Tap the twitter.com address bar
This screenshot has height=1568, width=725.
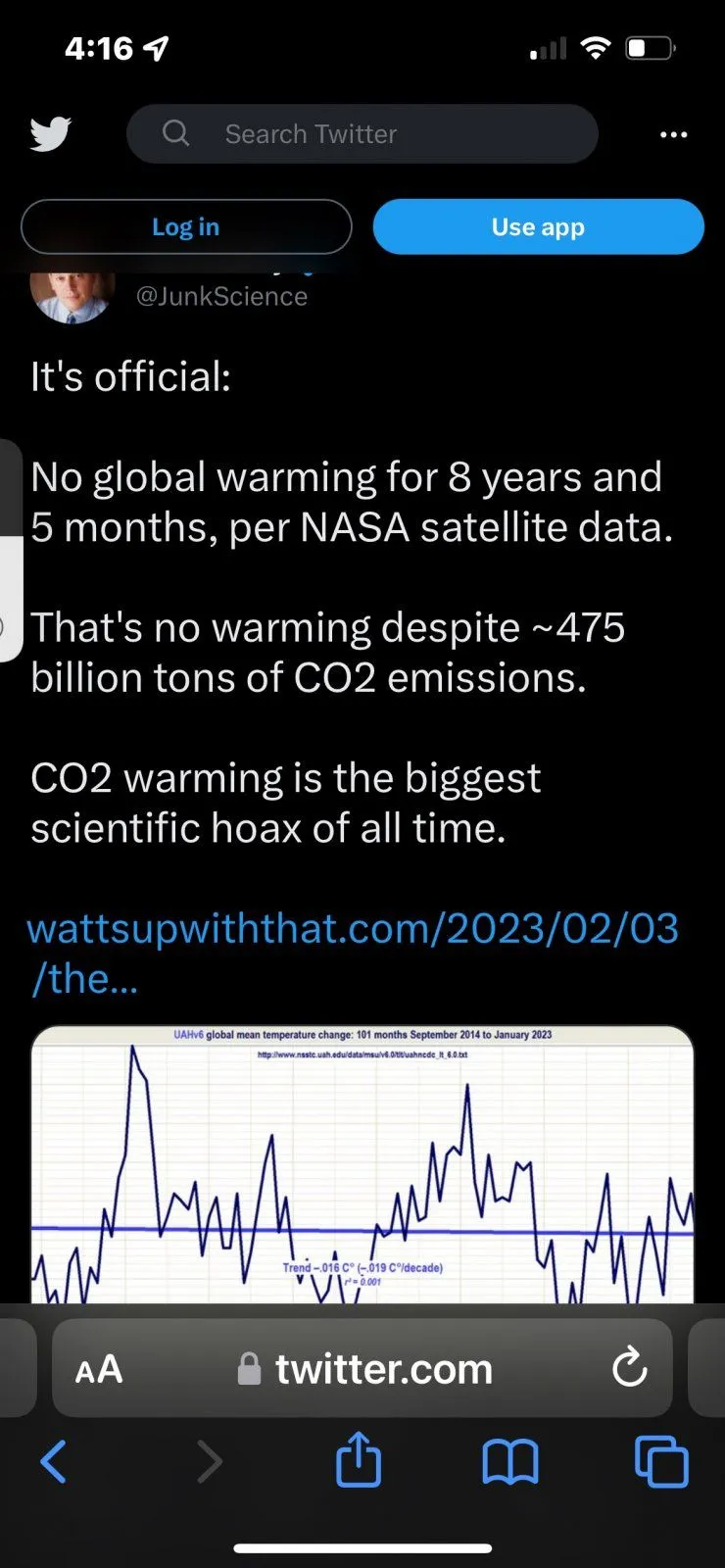pos(383,1369)
